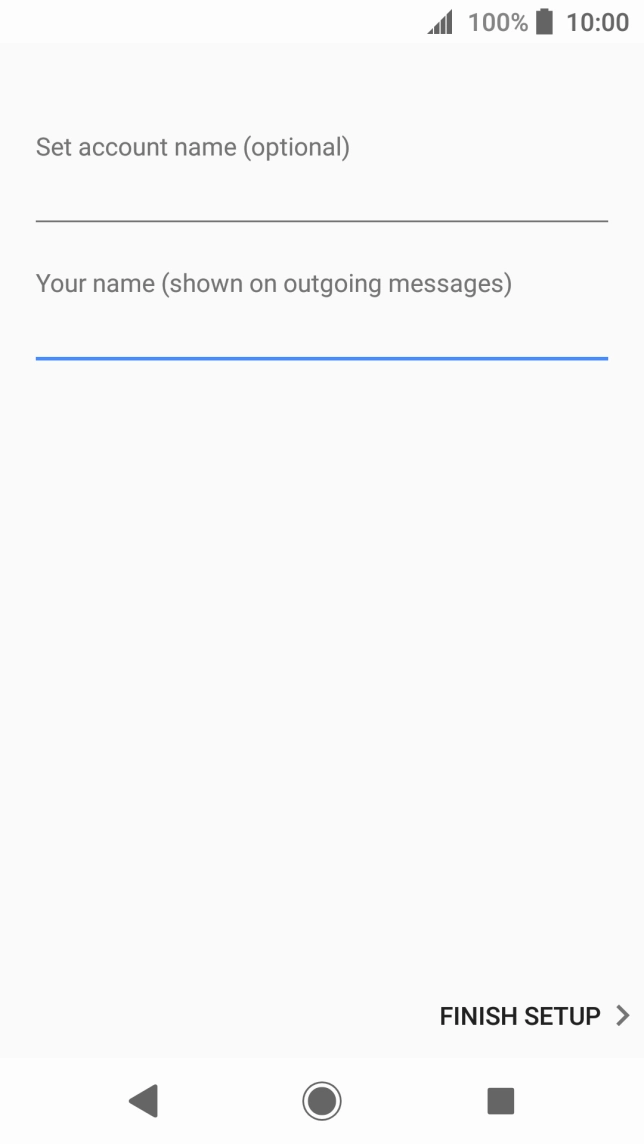Open the recent apps view

(500, 1100)
